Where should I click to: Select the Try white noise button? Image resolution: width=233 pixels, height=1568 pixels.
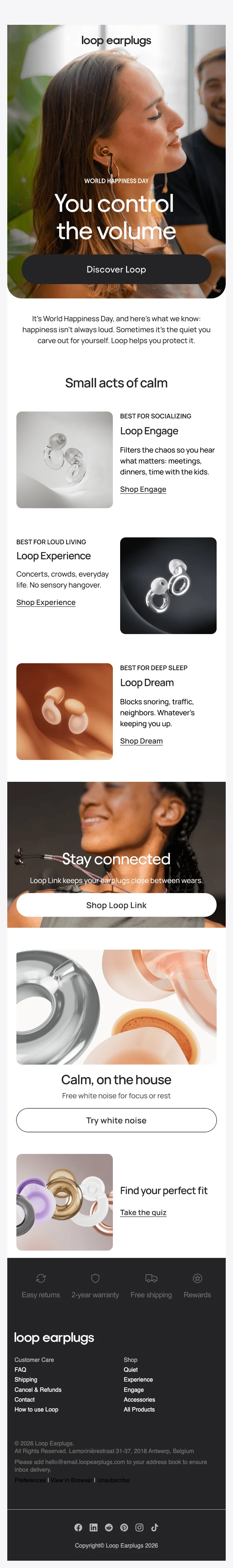point(116,1121)
